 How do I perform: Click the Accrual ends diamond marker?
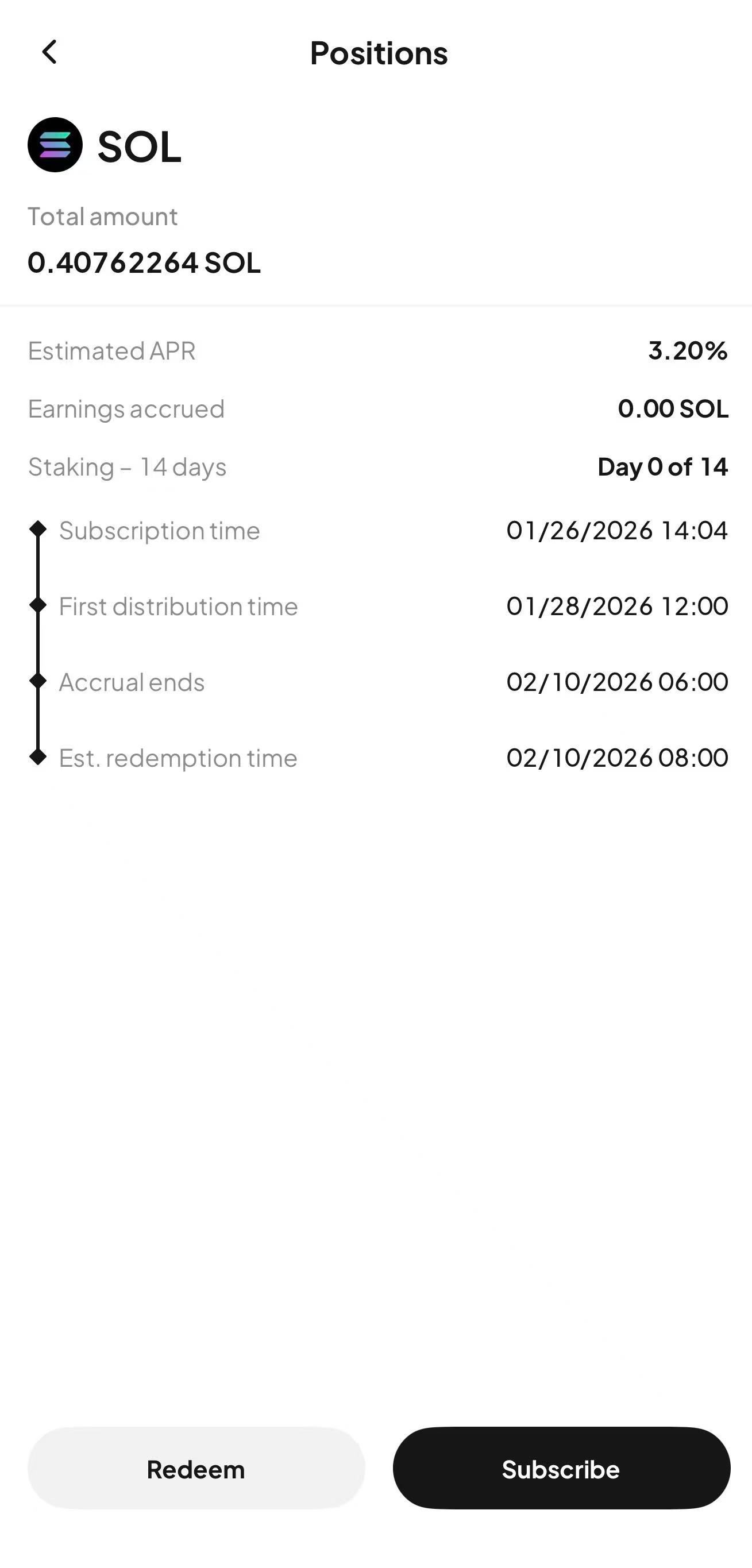[x=39, y=681]
